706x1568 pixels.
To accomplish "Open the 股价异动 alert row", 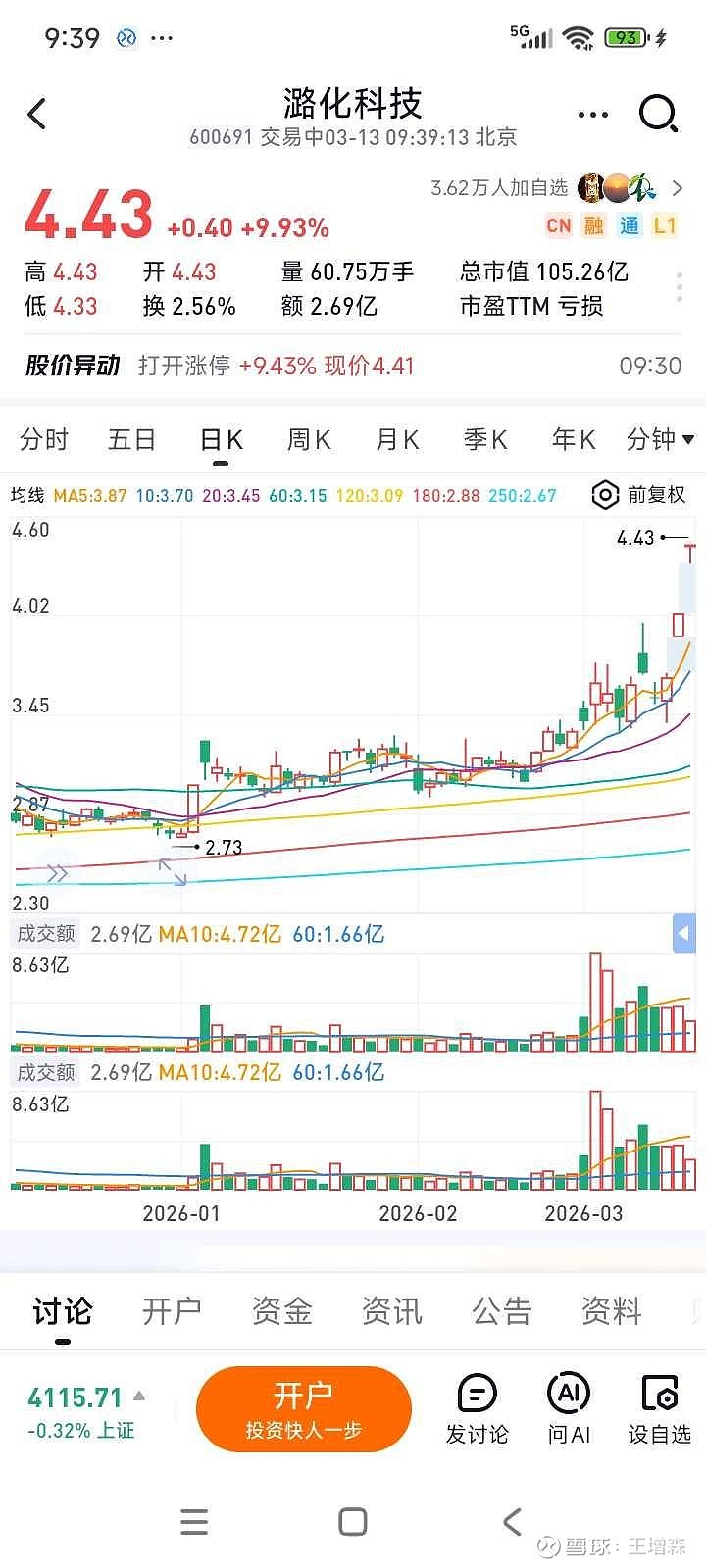I will (x=353, y=366).
